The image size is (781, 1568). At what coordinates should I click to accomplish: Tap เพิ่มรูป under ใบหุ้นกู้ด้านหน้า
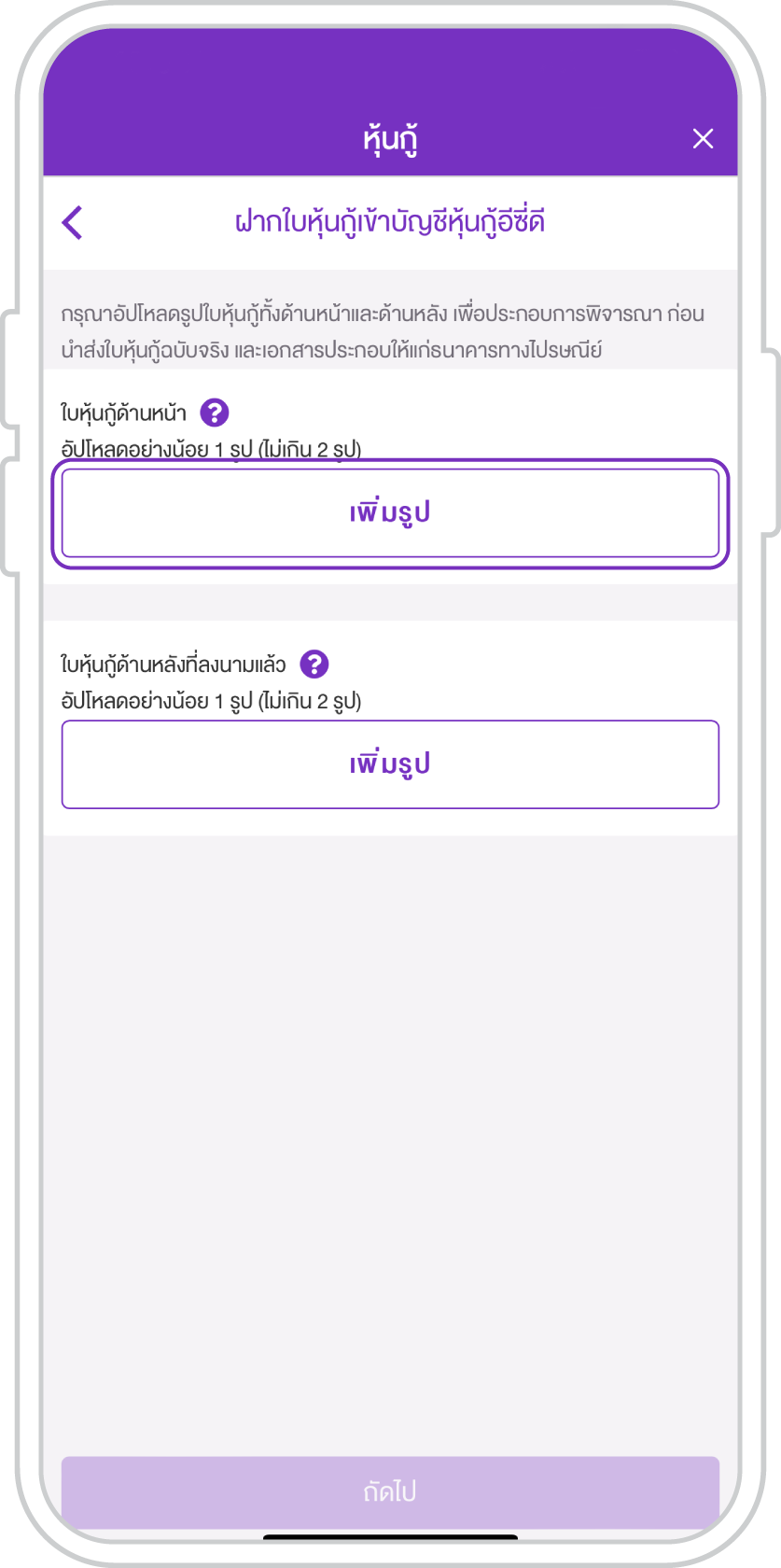tap(390, 512)
